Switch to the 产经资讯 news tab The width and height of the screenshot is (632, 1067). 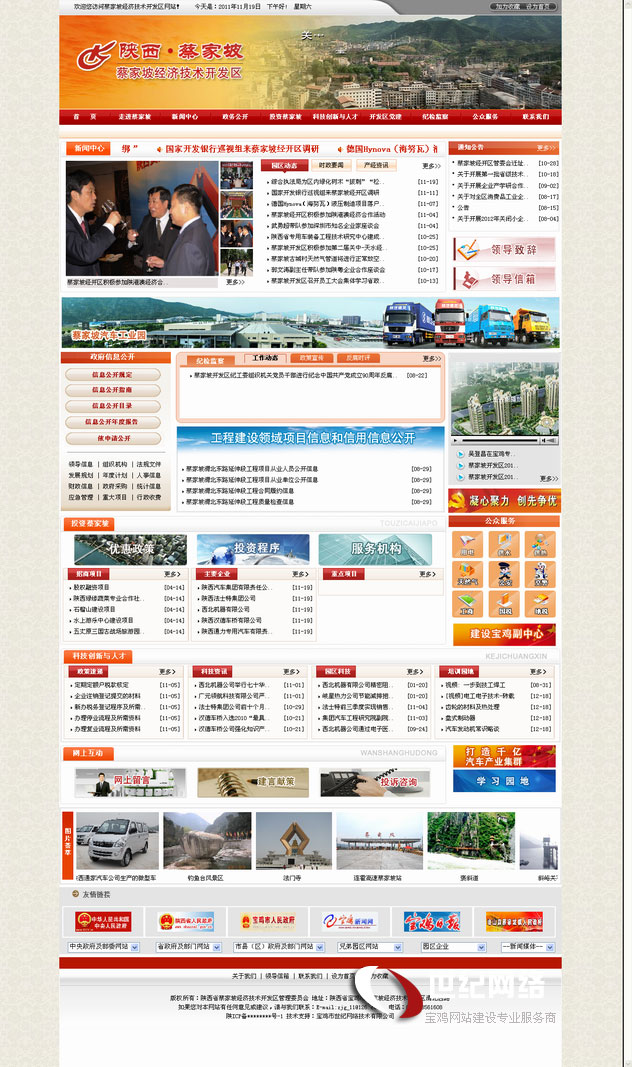(x=376, y=166)
